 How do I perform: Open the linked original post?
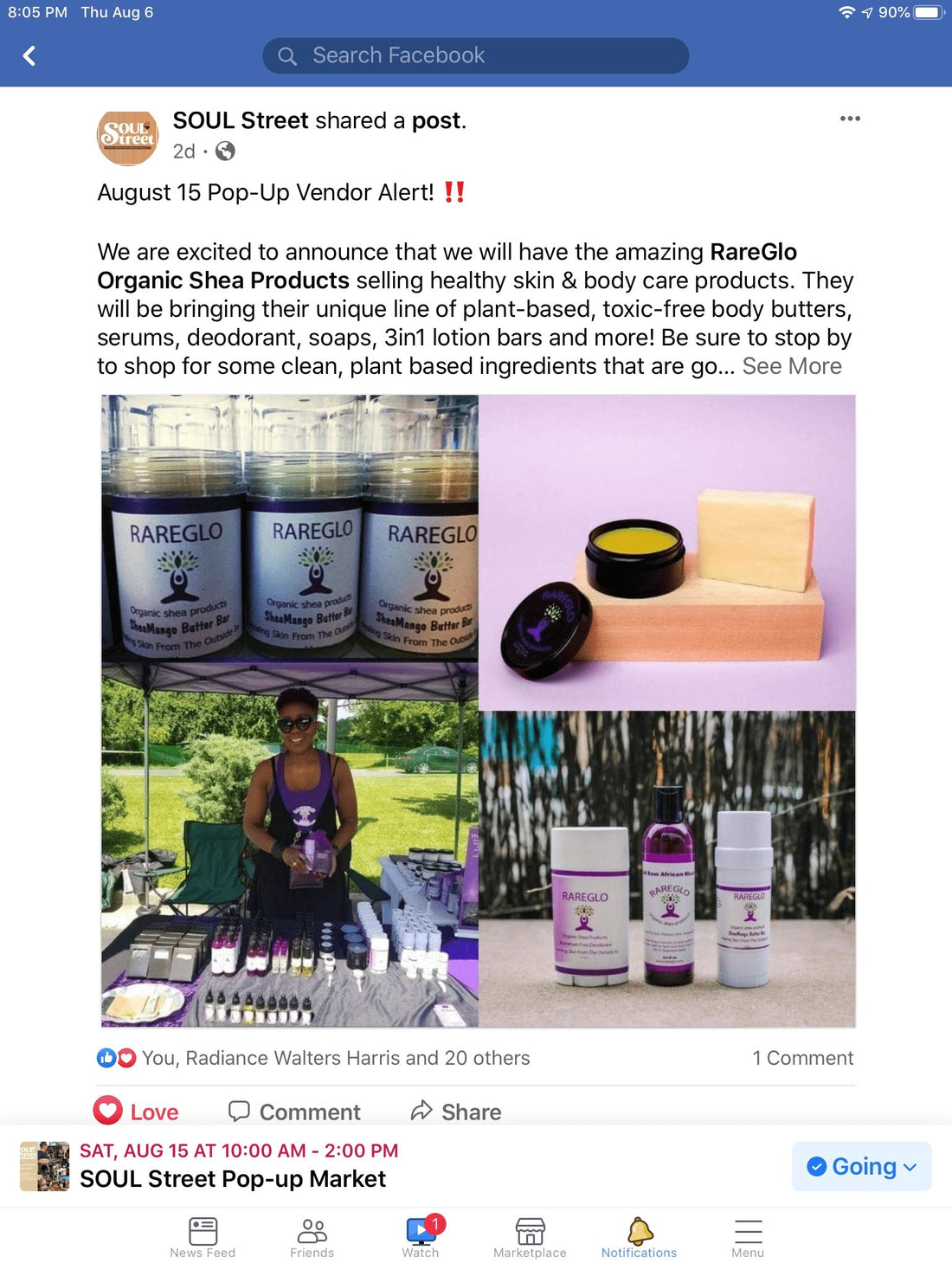coord(437,120)
